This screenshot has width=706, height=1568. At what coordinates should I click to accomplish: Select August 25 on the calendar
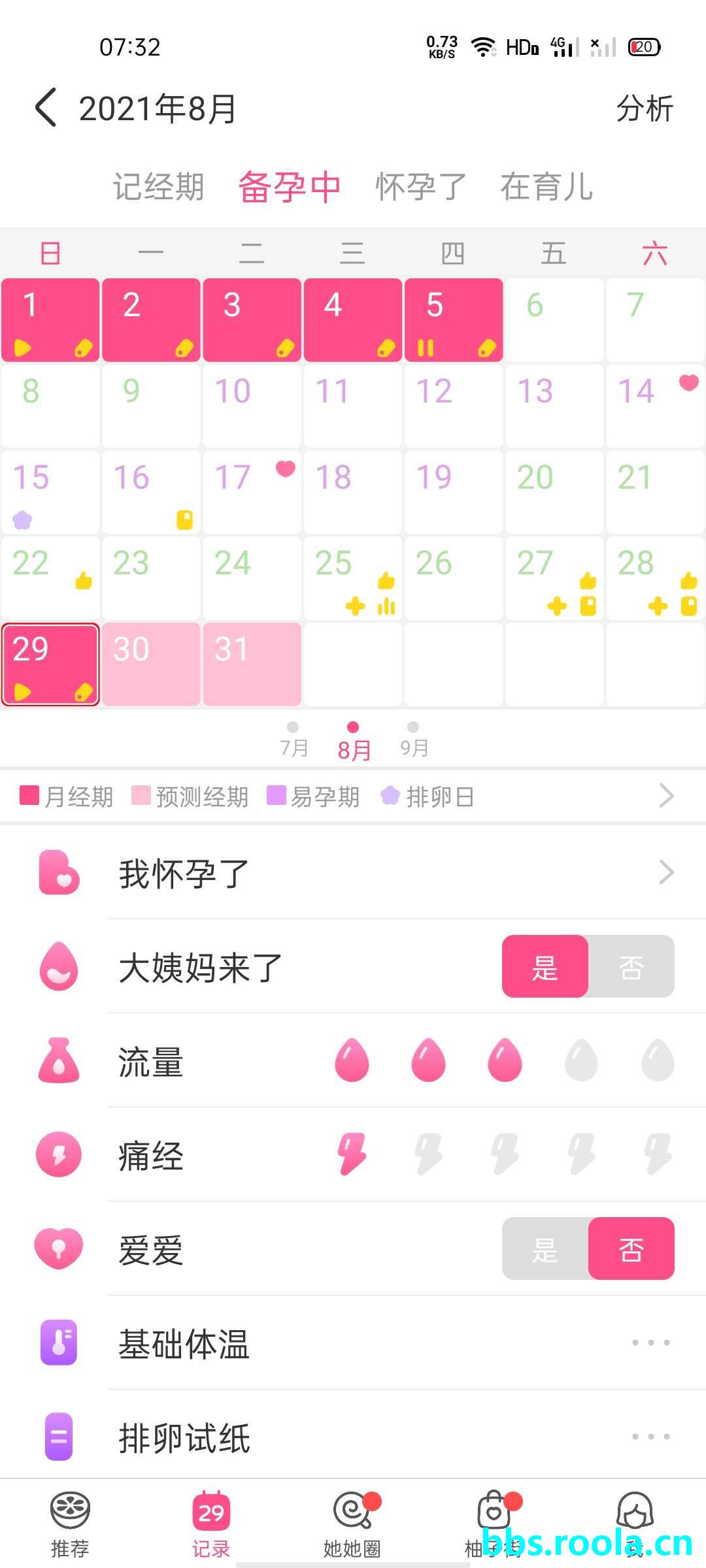click(352, 578)
